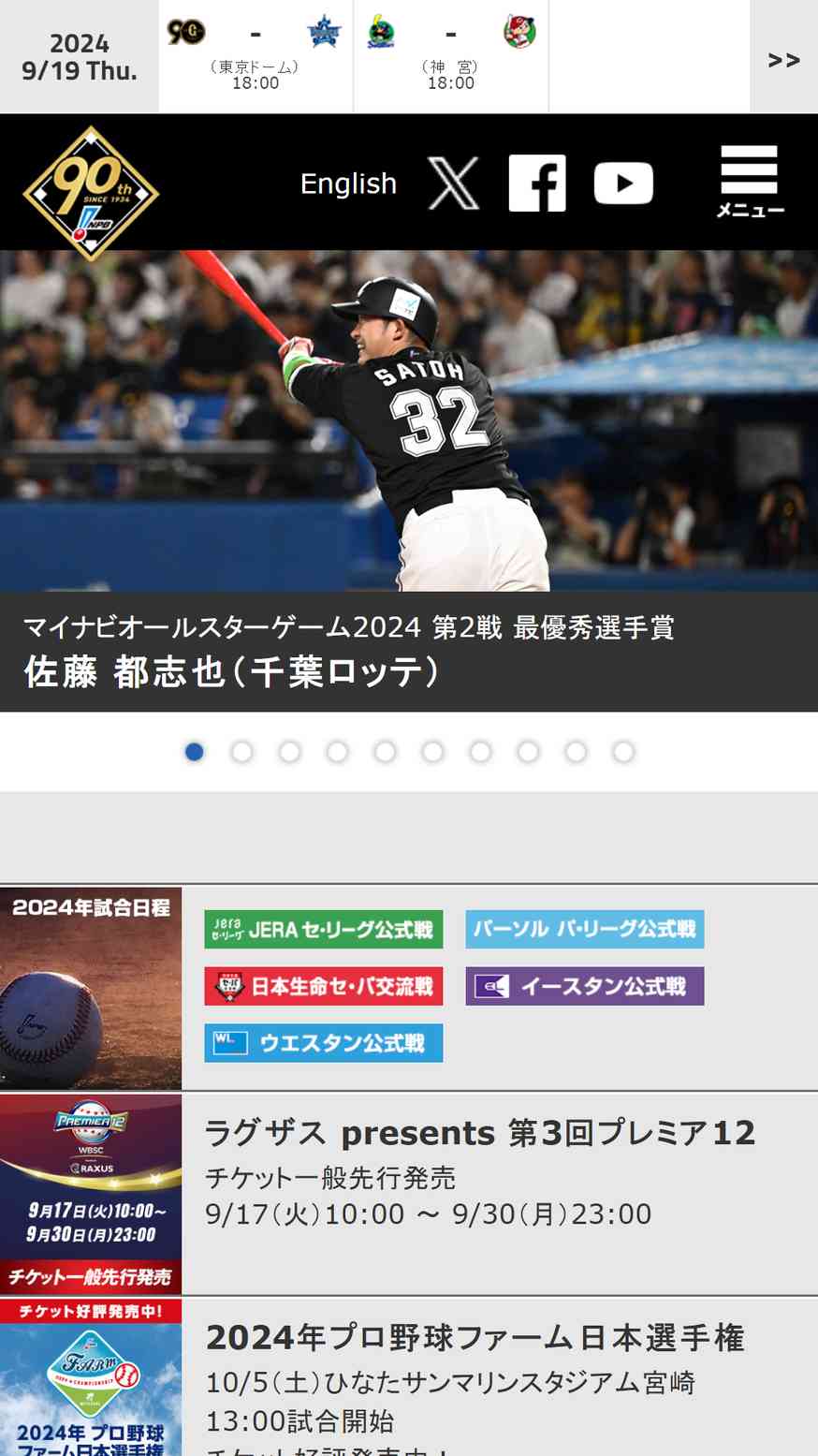Open イースタン公式戦 schedule

[x=584, y=986]
